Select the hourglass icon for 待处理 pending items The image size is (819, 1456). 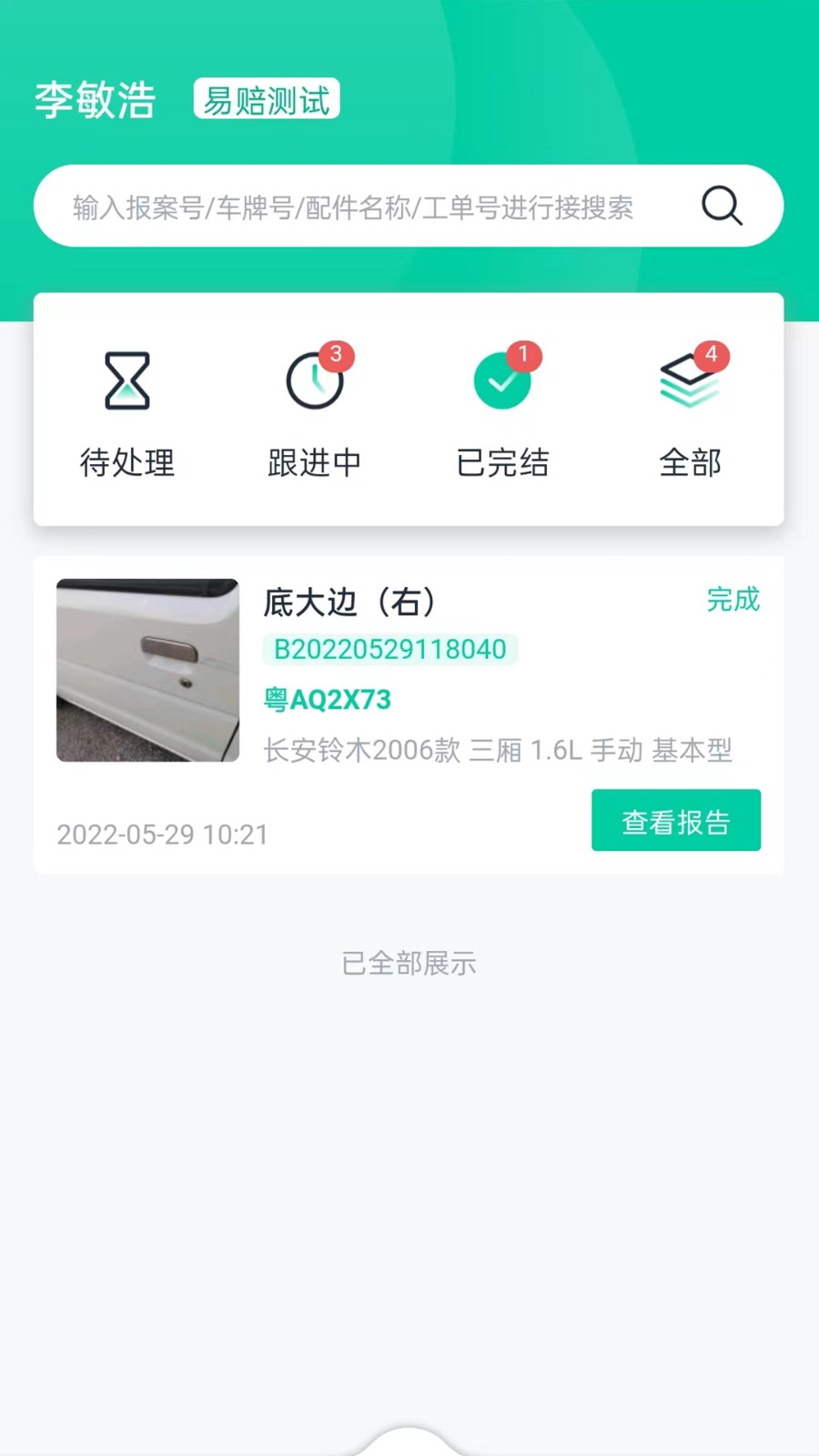coord(127,380)
